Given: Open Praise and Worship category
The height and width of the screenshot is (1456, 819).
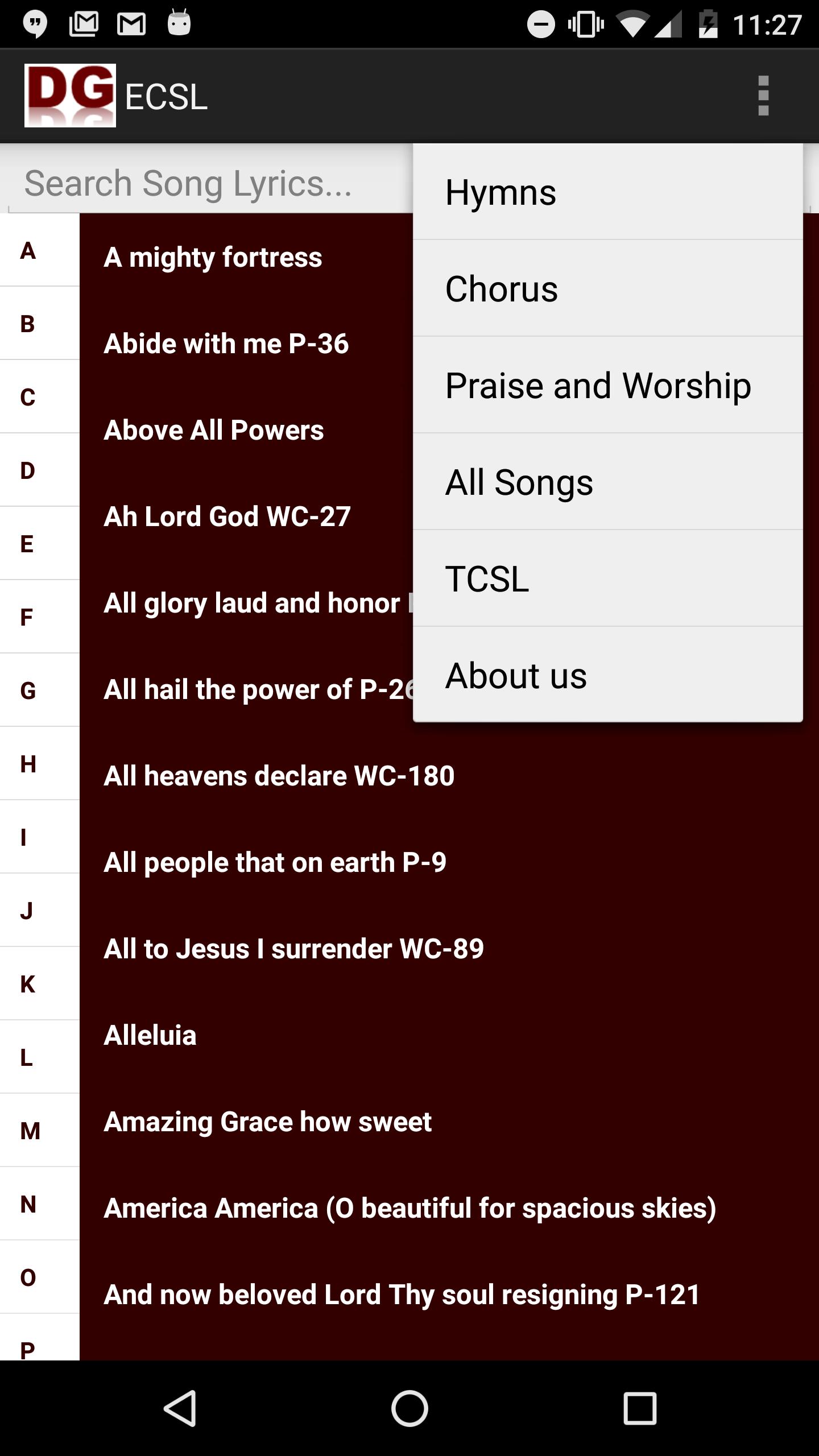Looking at the screenshot, I should coord(607,385).
